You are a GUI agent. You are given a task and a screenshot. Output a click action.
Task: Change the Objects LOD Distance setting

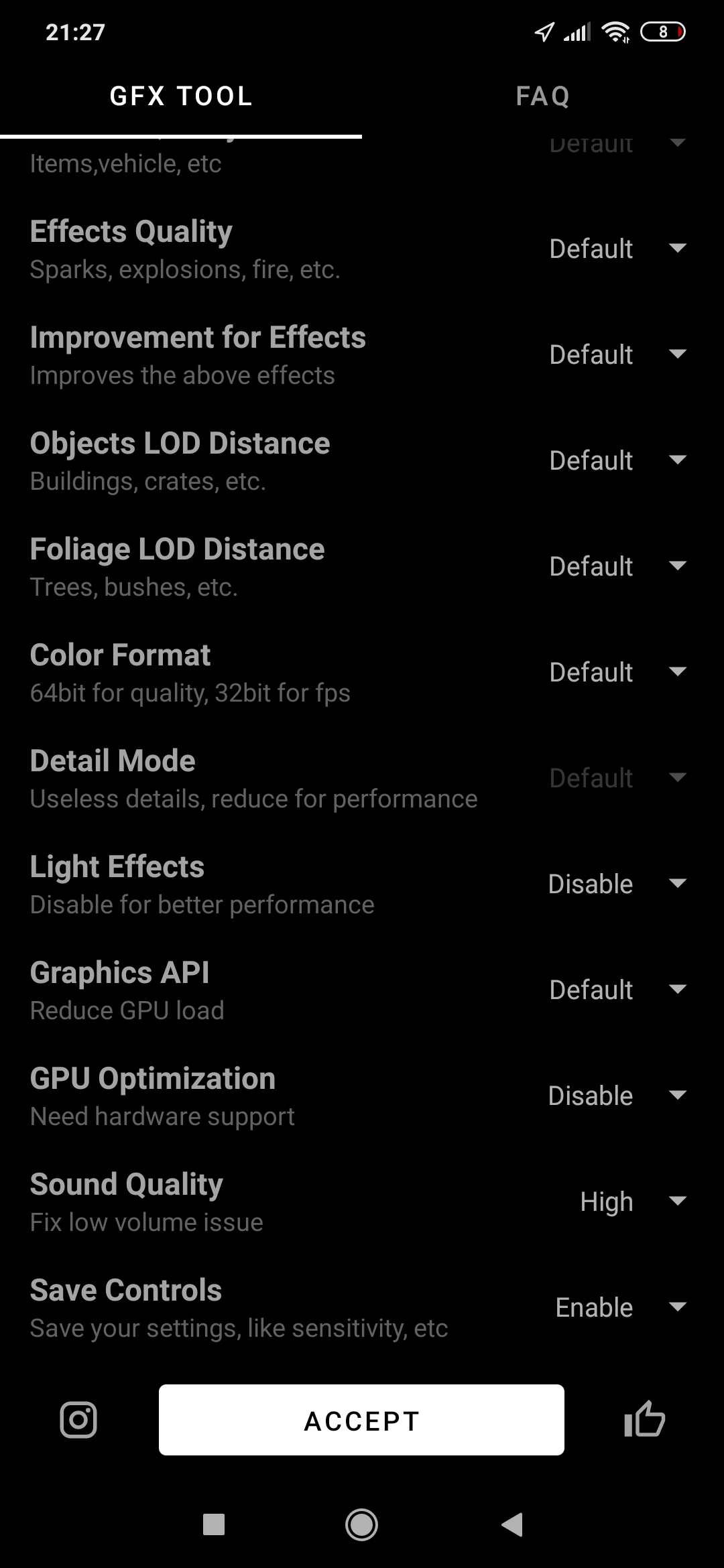pyautogui.click(x=617, y=460)
